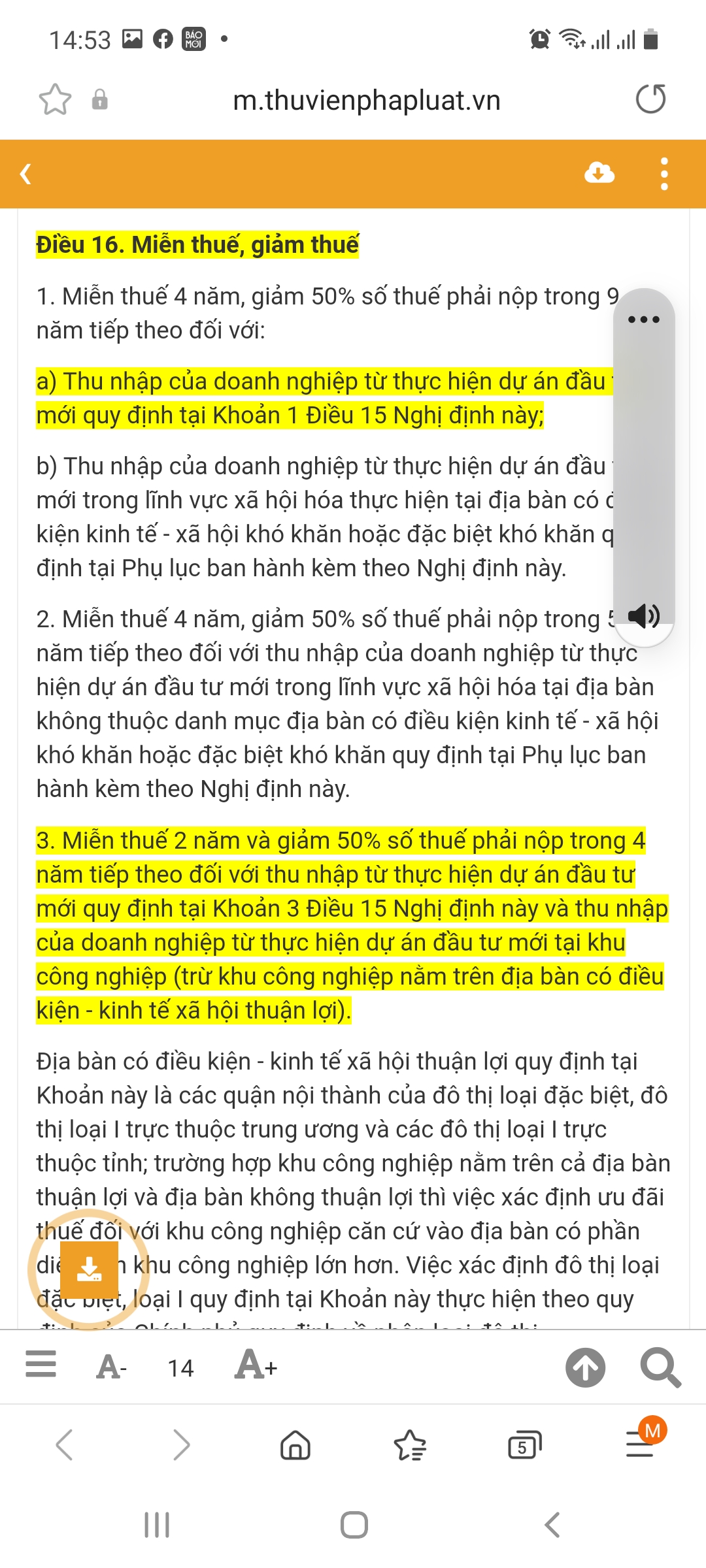
Task: Tap the cloud download icon in header
Action: [599, 174]
